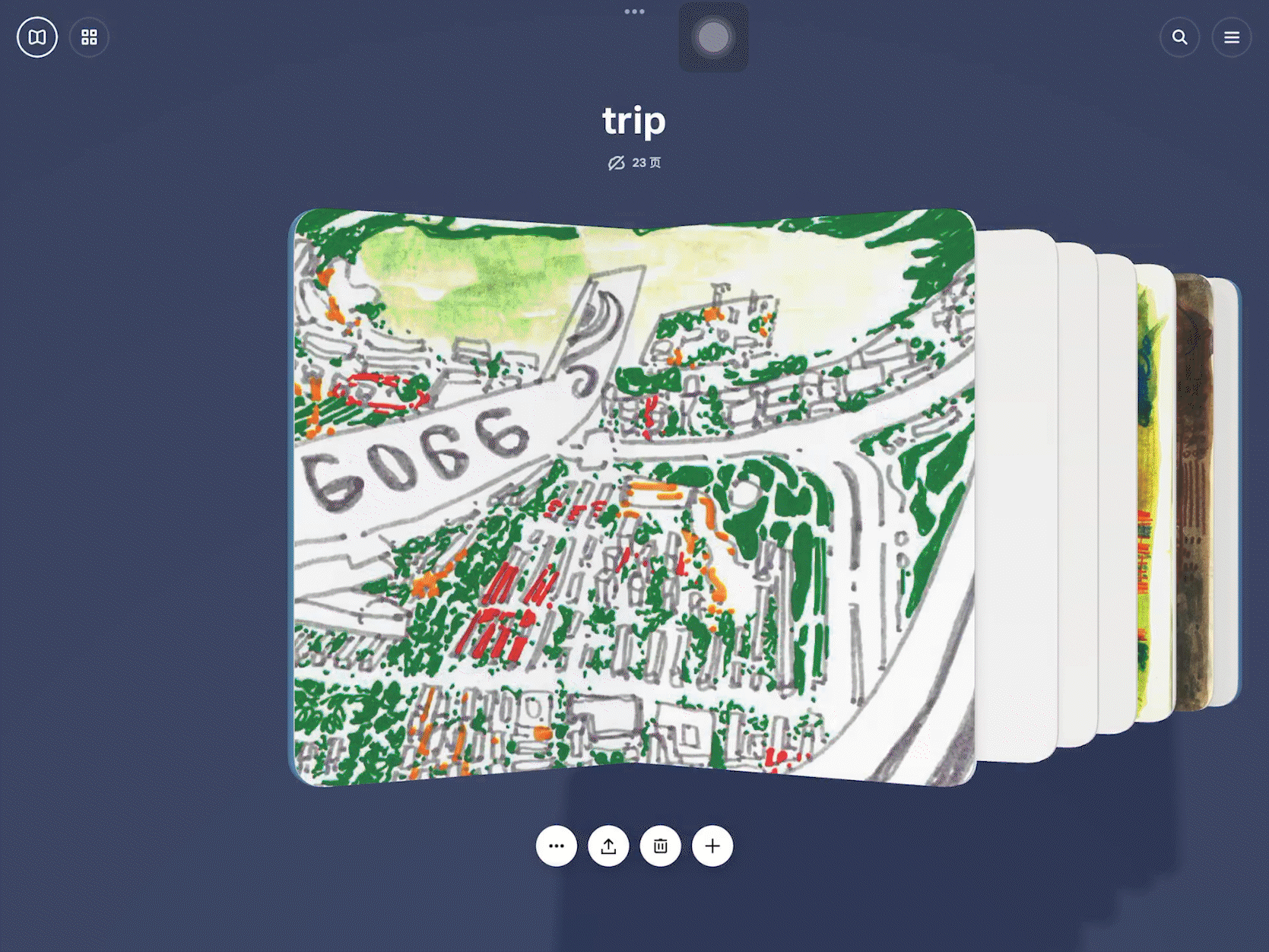Add a new page with plus button
The height and width of the screenshot is (952, 1269).
(x=712, y=846)
